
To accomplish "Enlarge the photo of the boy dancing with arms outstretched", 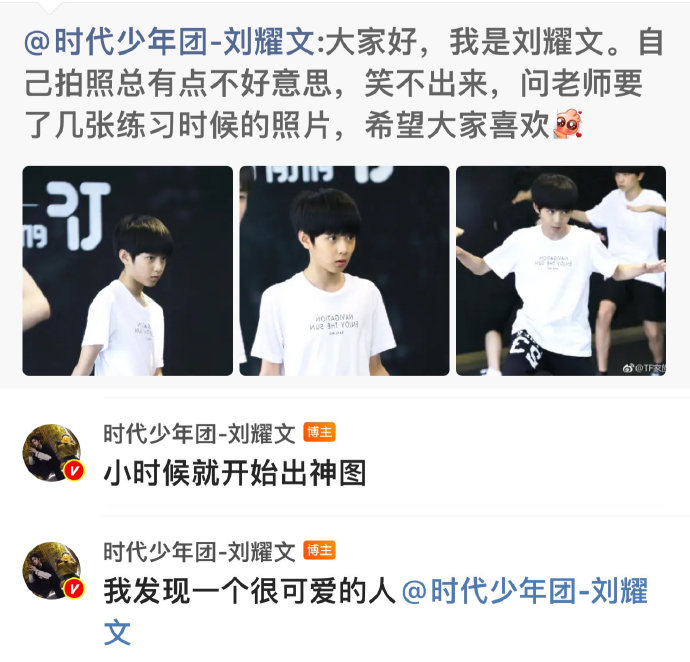I will [x=560, y=270].
